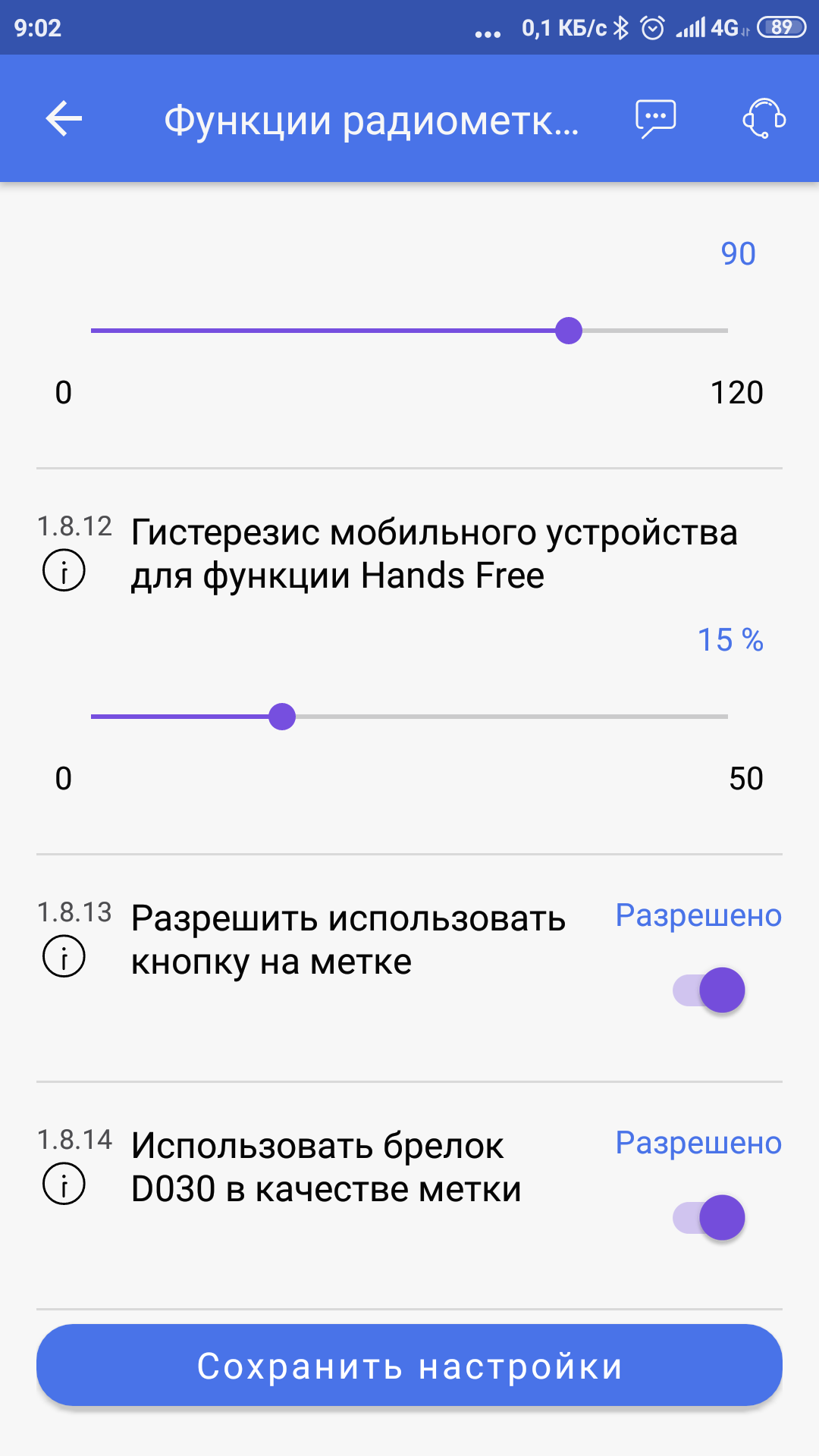Turn off the D030 keyfob as tag switch
Viewport: 819px width, 1456px height.
710,1218
